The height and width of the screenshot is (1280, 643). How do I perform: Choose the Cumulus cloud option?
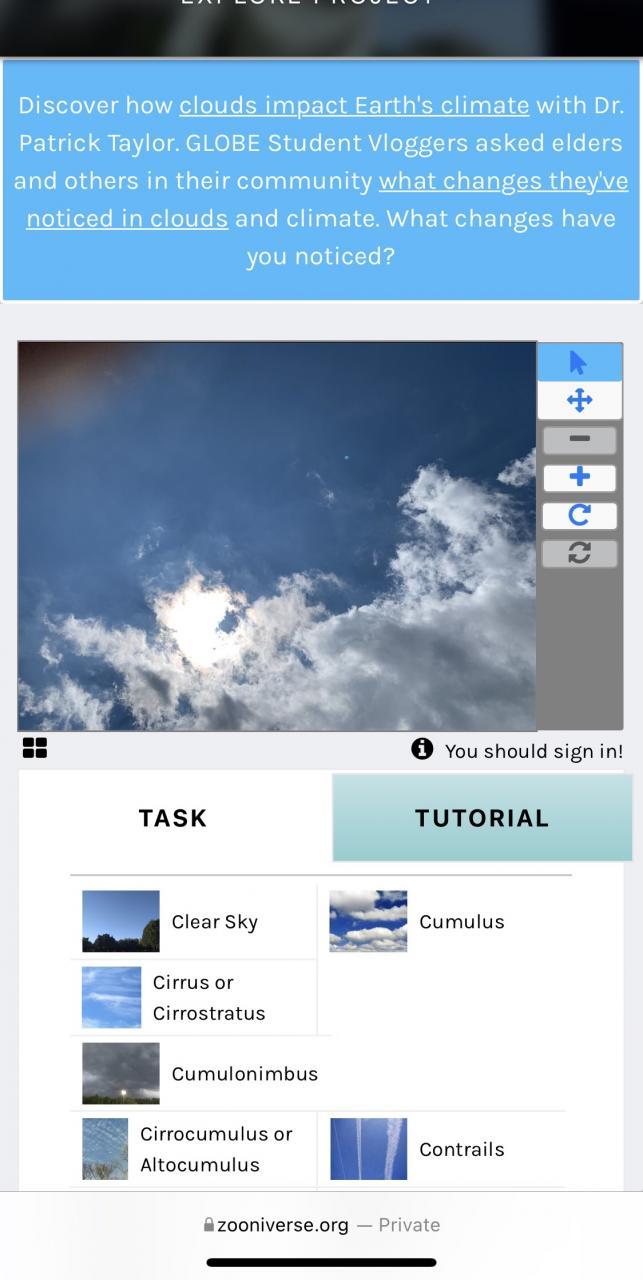tap(440, 922)
